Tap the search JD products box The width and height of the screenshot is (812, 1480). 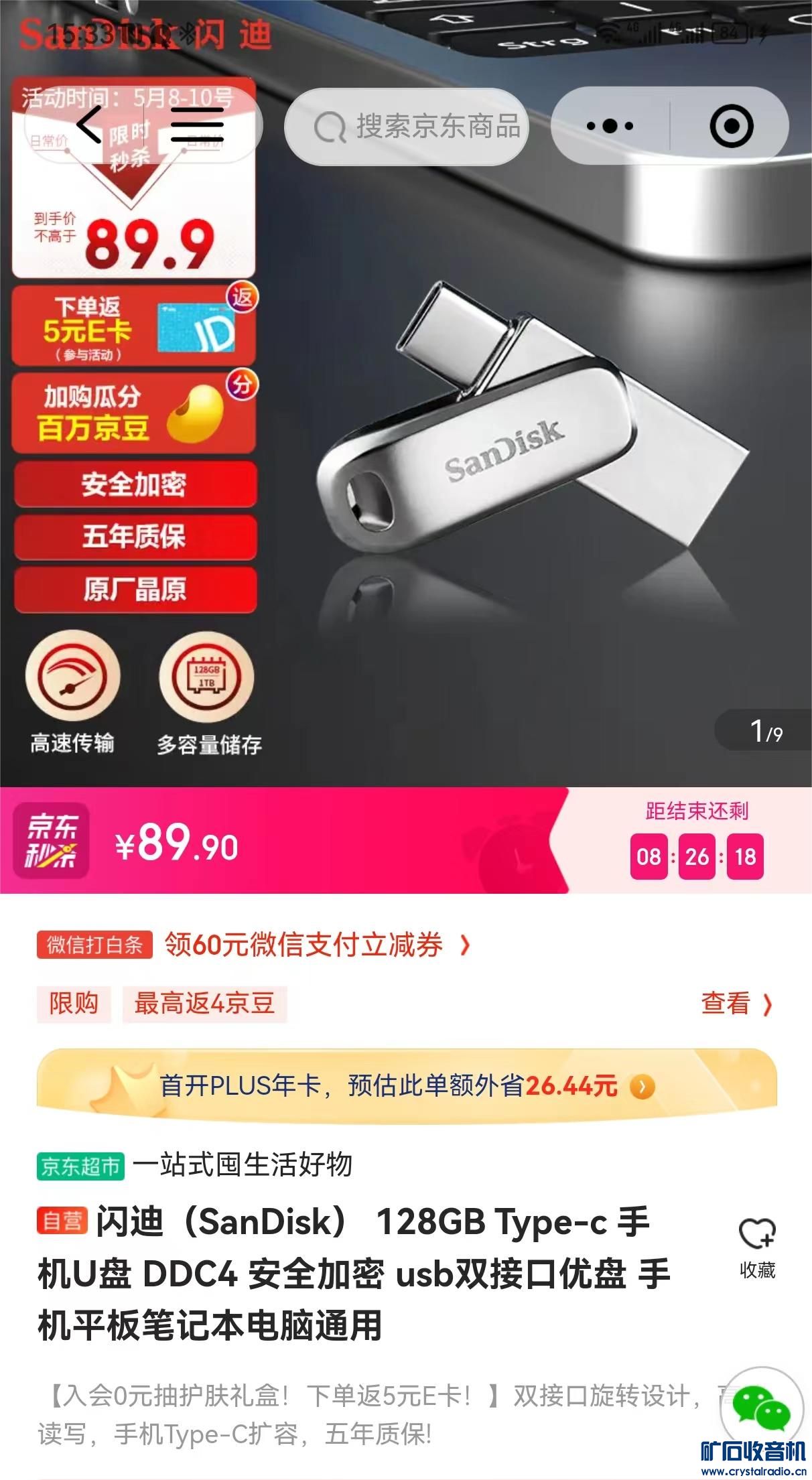point(407,126)
